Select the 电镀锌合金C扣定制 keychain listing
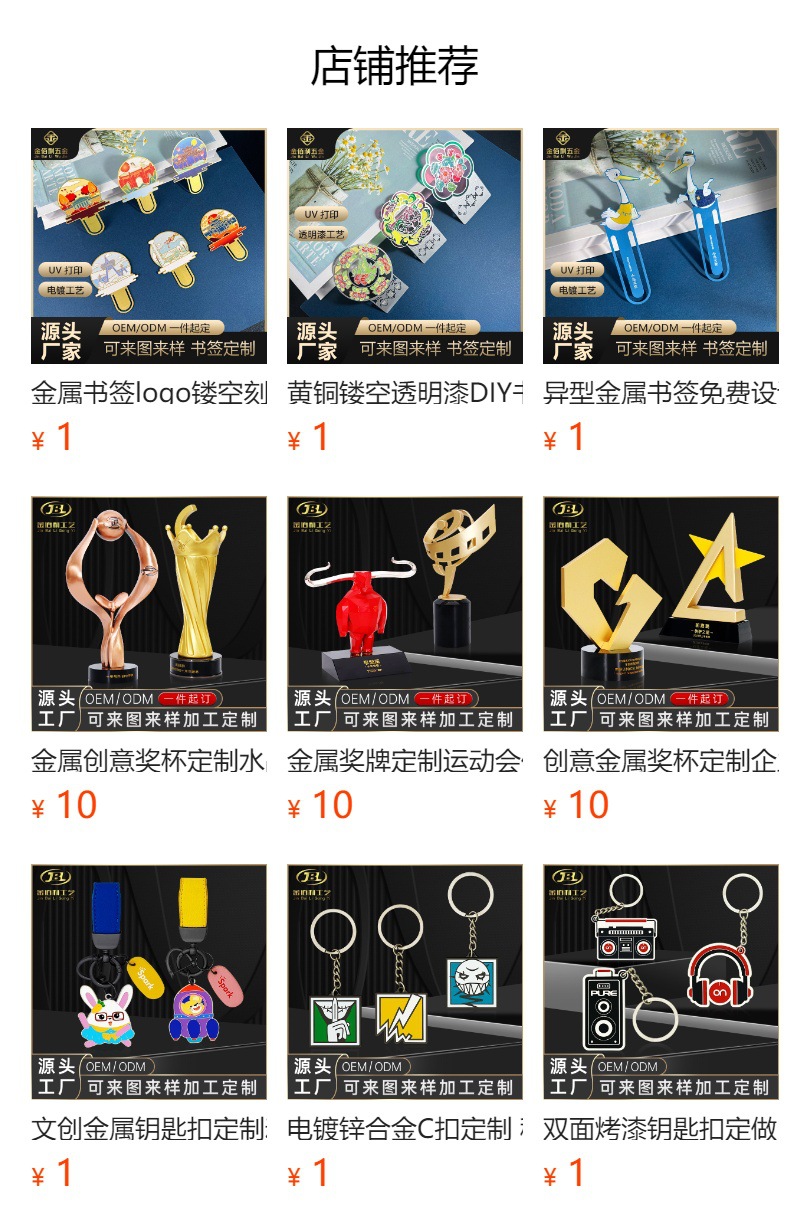 [x=405, y=982]
